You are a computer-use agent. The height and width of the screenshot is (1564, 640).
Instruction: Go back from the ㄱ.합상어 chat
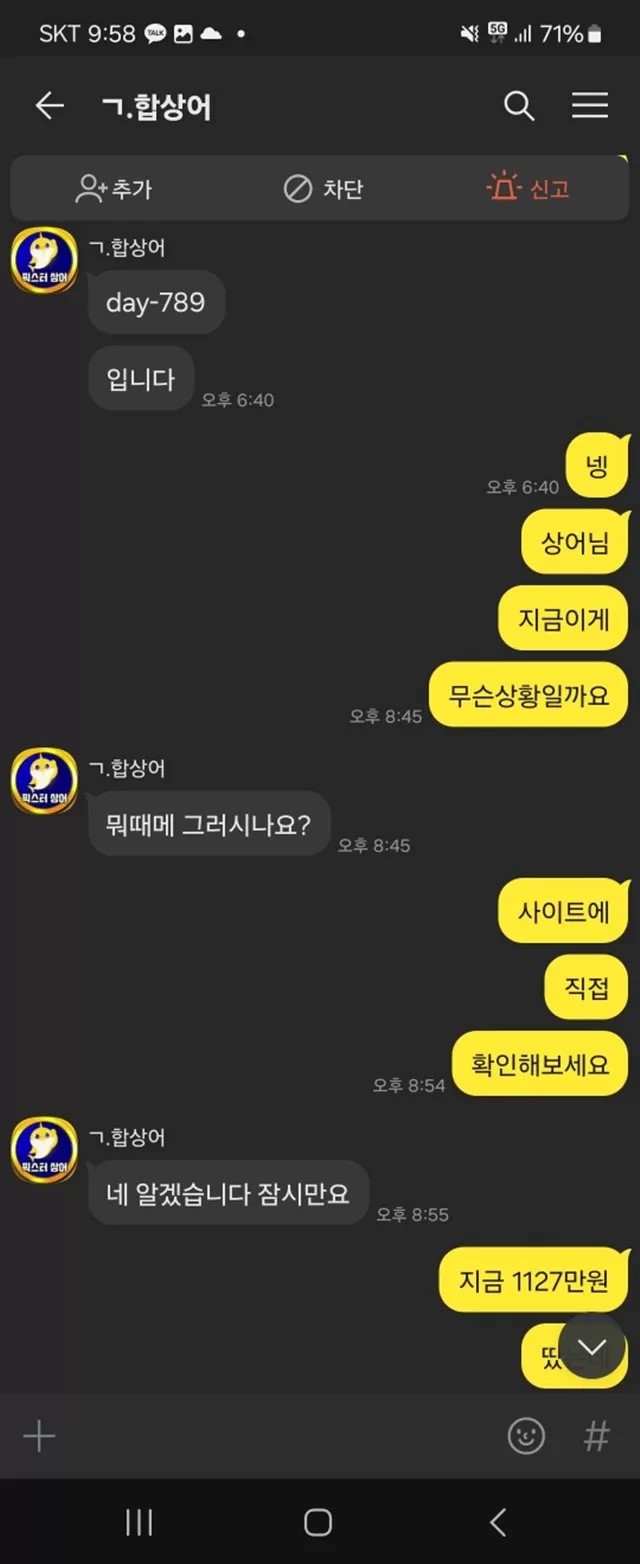[49, 106]
